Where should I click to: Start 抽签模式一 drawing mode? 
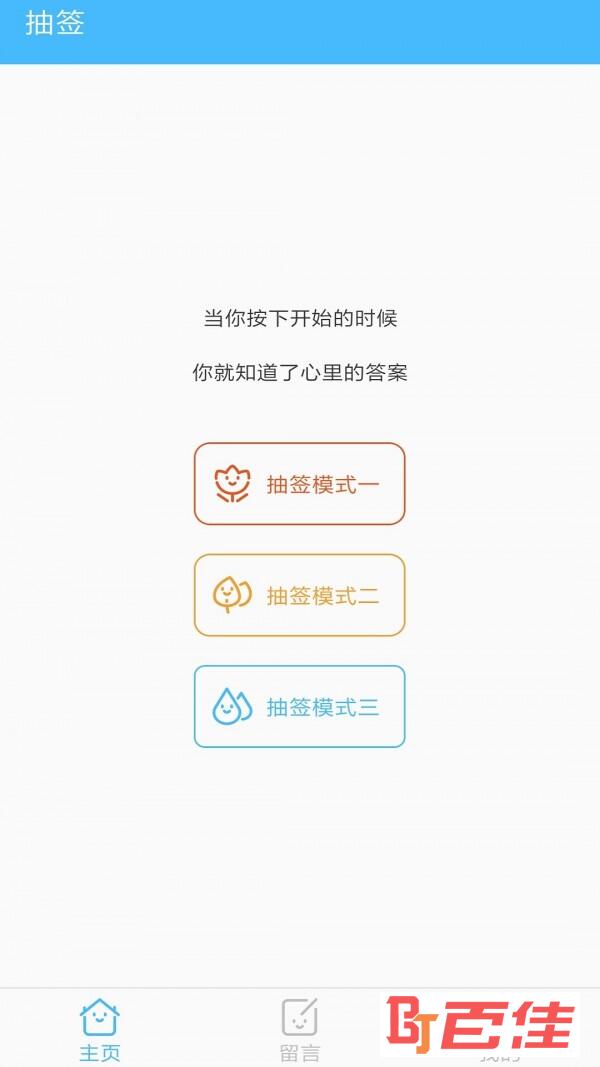(x=299, y=484)
